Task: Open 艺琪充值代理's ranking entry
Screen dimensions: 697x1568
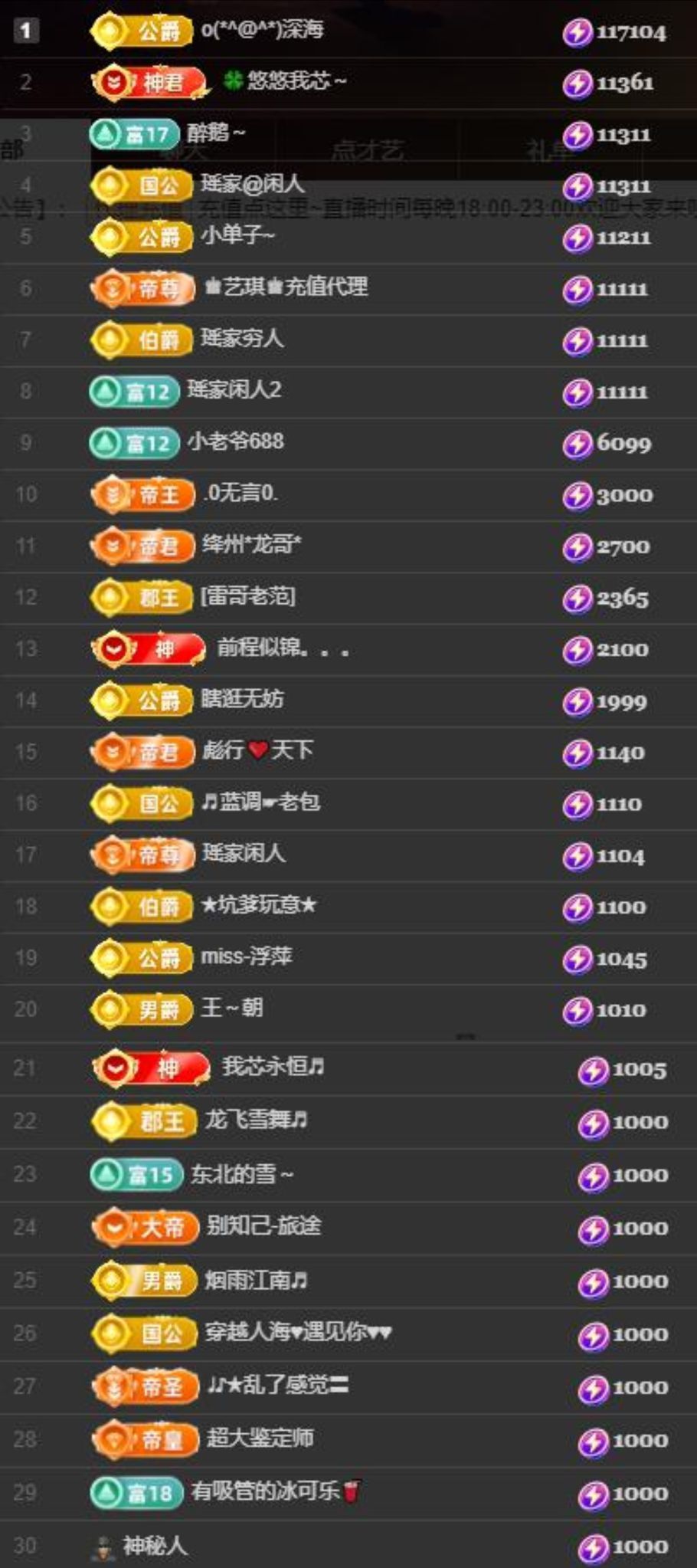Action: click(x=295, y=287)
